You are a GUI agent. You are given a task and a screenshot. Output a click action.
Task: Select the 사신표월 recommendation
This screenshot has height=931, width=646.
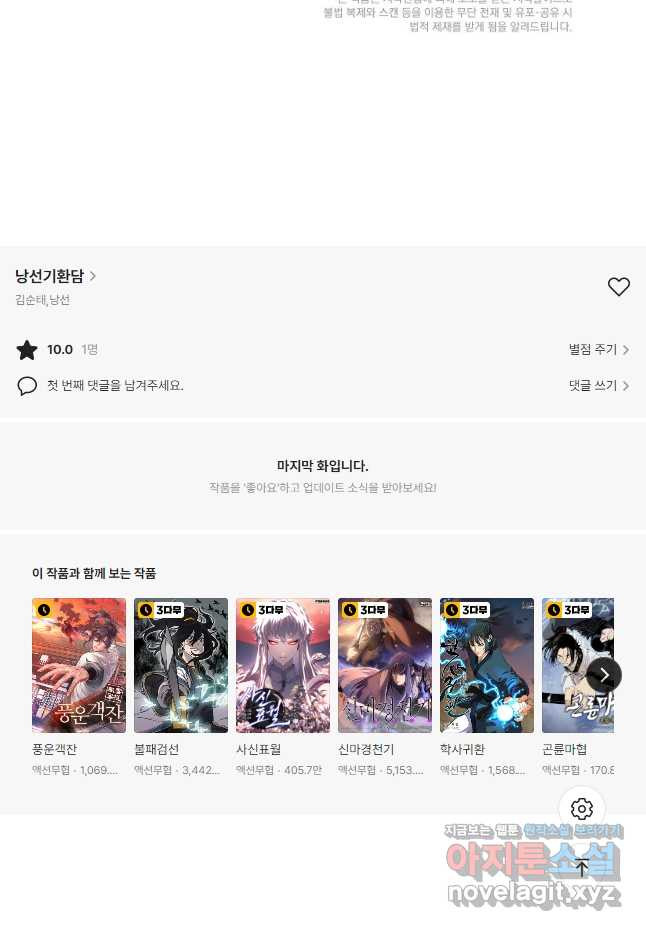pyautogui.click(x=283, y=666)
